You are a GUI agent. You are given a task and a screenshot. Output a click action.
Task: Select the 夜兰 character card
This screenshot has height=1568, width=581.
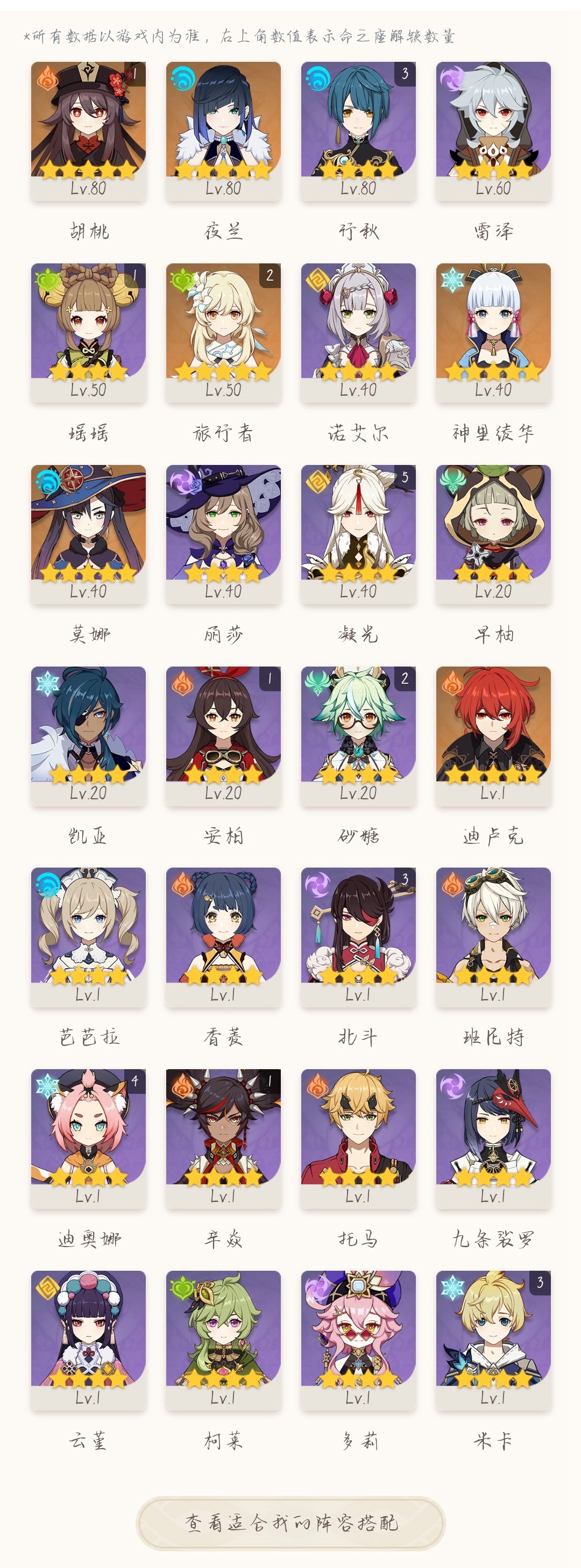click(223, 130)
